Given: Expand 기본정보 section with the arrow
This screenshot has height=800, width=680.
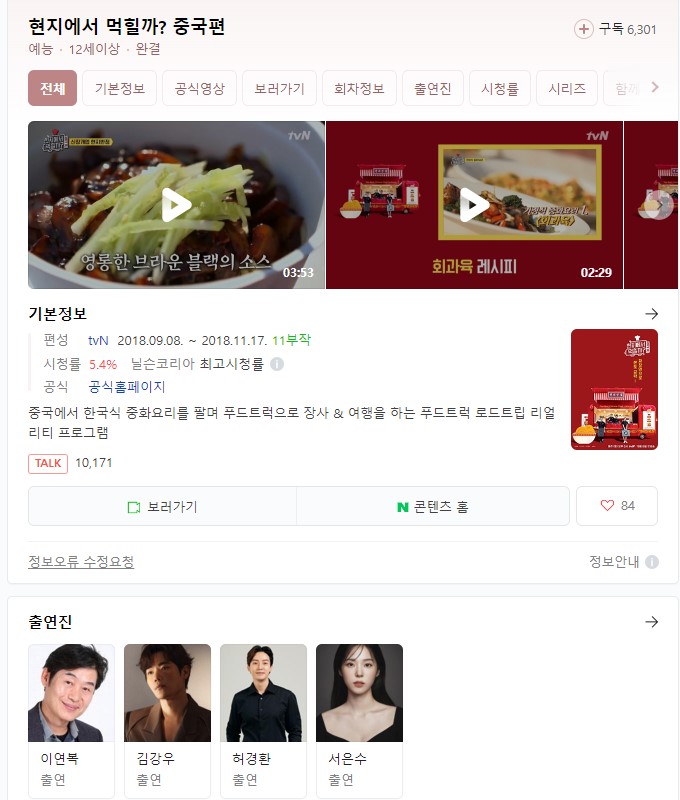Looking at the screenshot, I should [x=652, y=314].
